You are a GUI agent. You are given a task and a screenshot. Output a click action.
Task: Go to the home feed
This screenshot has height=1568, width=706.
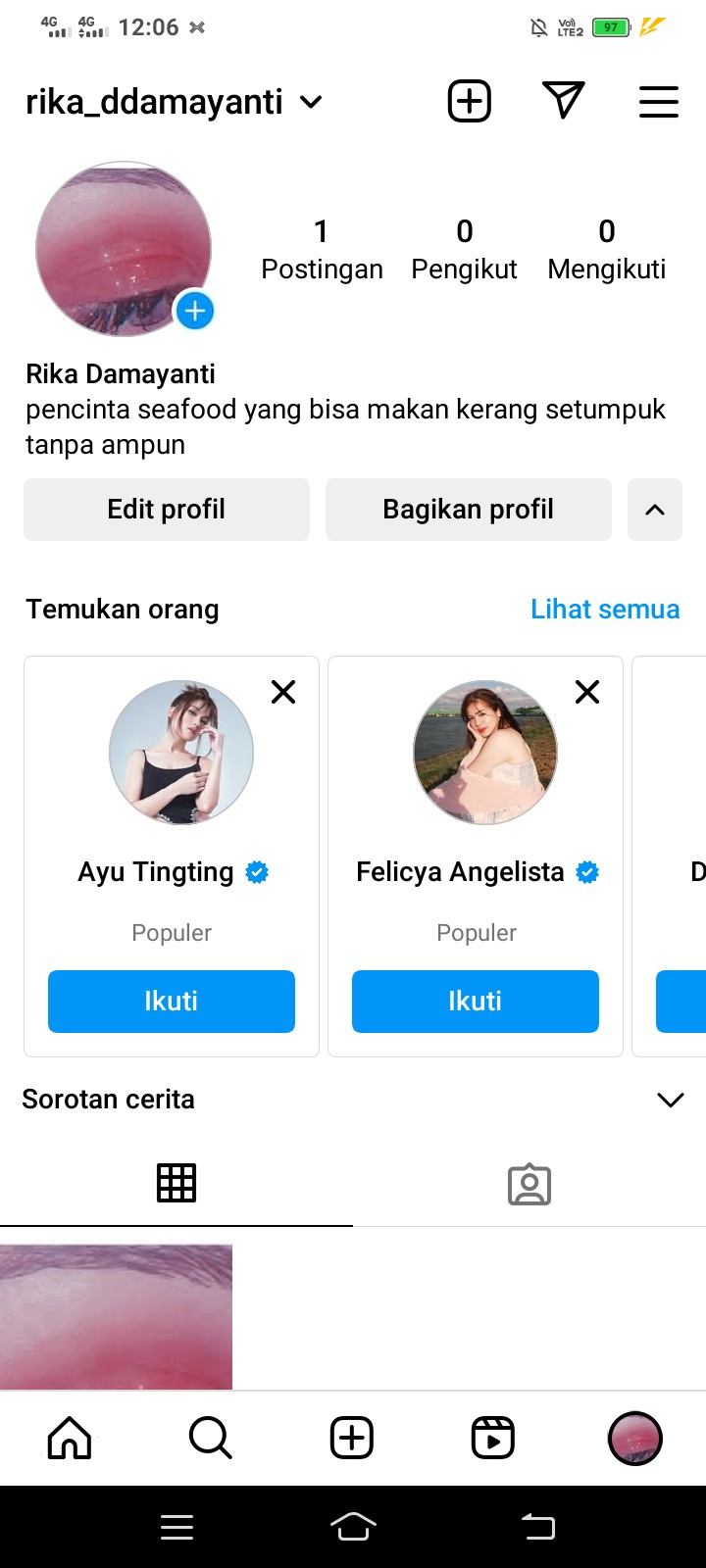click(70, 1438)
